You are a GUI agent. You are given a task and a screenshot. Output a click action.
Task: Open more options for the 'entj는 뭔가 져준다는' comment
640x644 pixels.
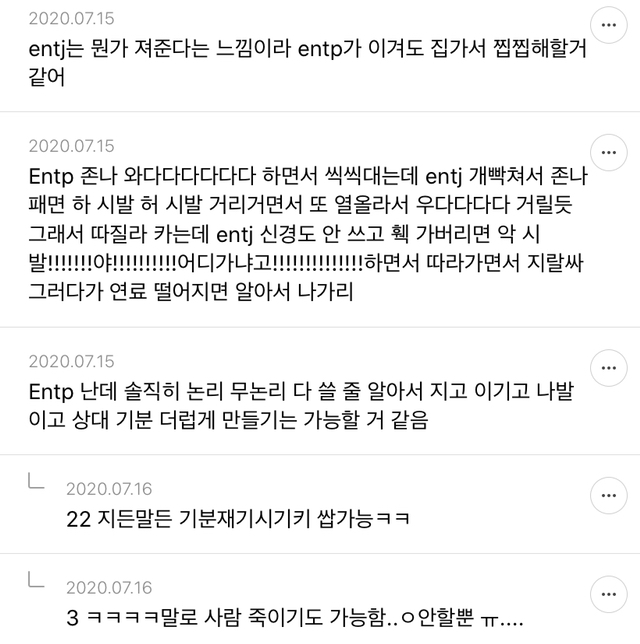coord(609,23)
